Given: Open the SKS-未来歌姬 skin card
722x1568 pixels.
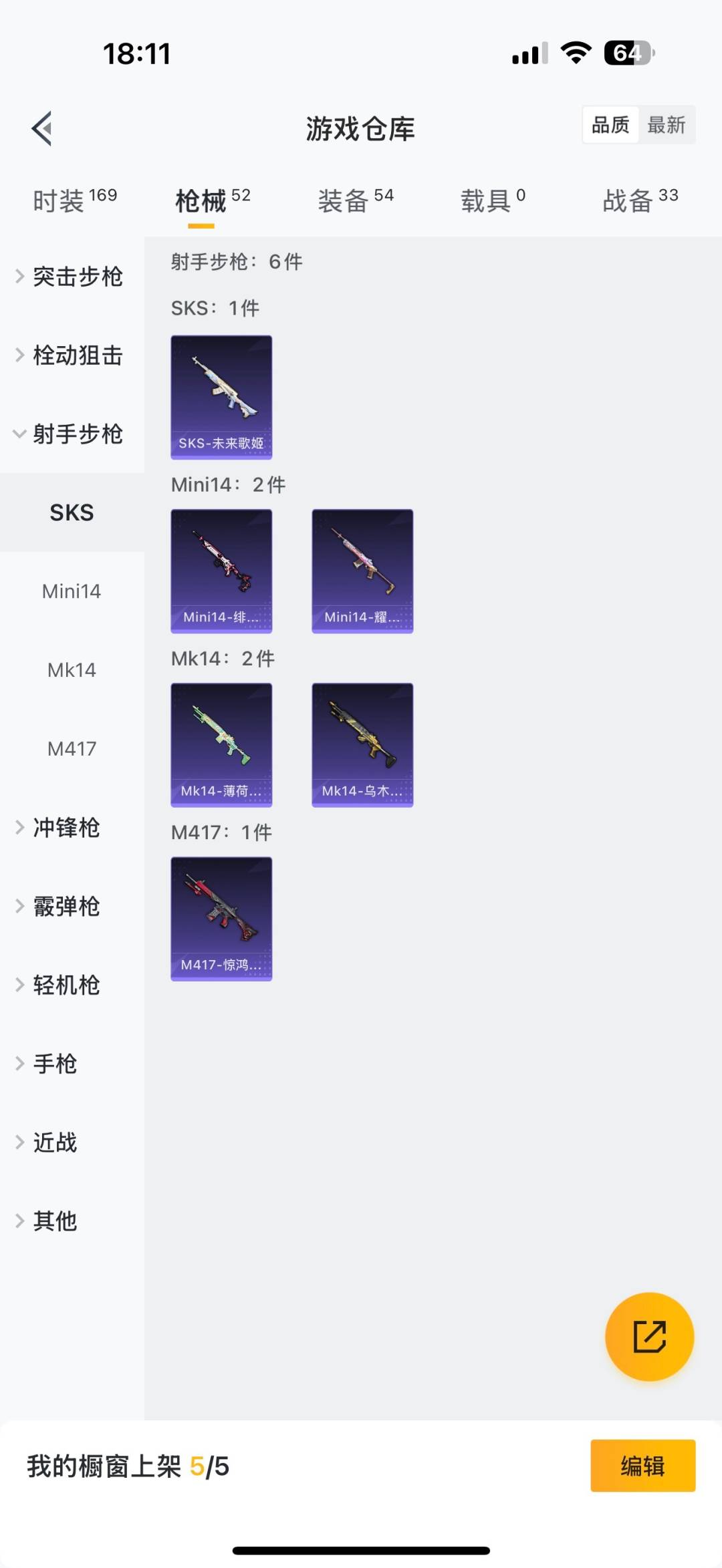Looking at the screenshot, I should 221,398.
